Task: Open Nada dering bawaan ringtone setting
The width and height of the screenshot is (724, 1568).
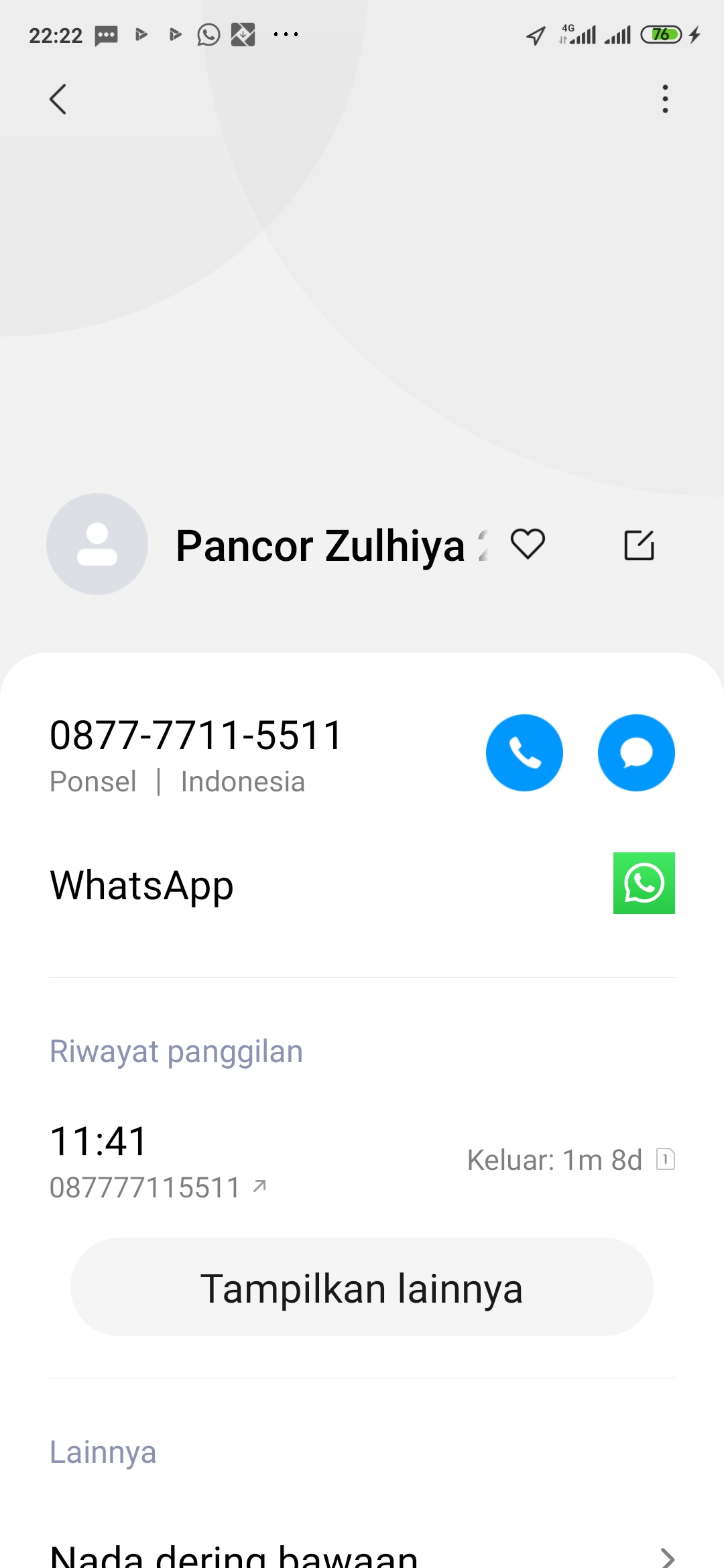Action: (362, 1555)
